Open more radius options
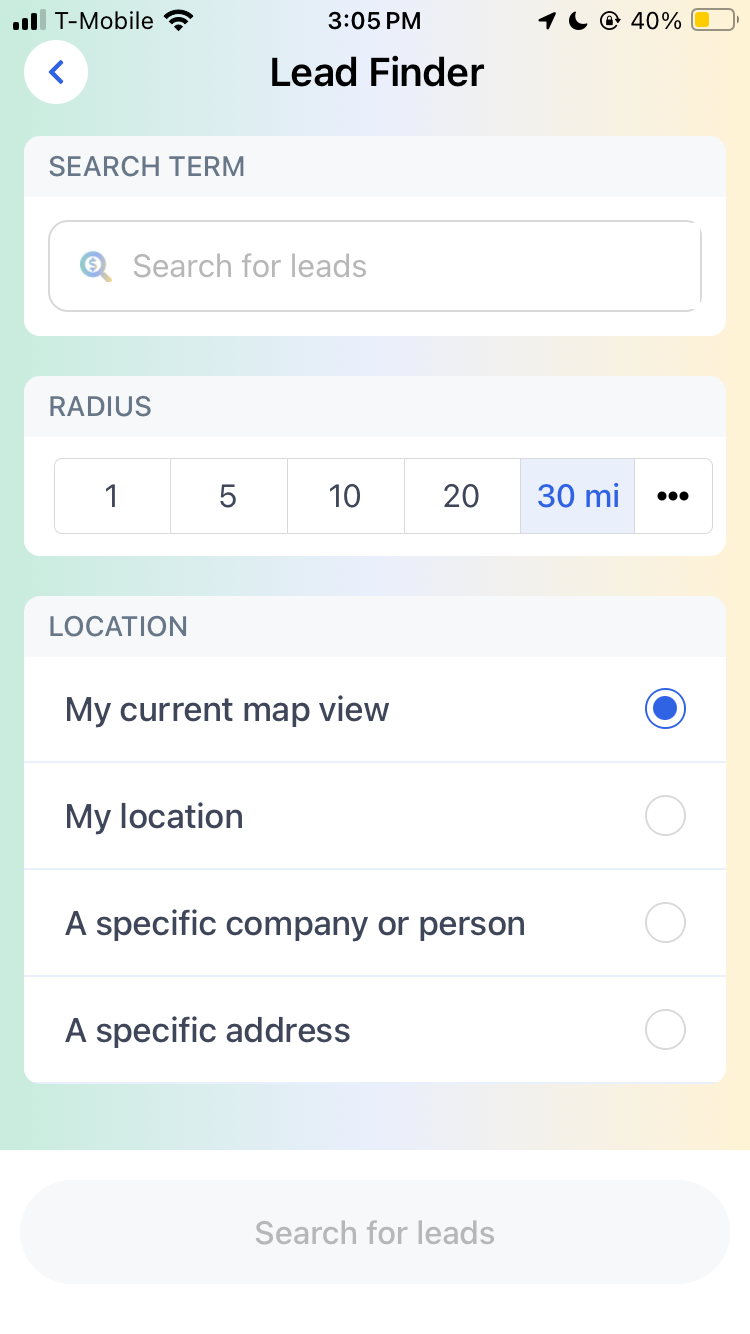The image size is (750, 1334). point(673,496)
